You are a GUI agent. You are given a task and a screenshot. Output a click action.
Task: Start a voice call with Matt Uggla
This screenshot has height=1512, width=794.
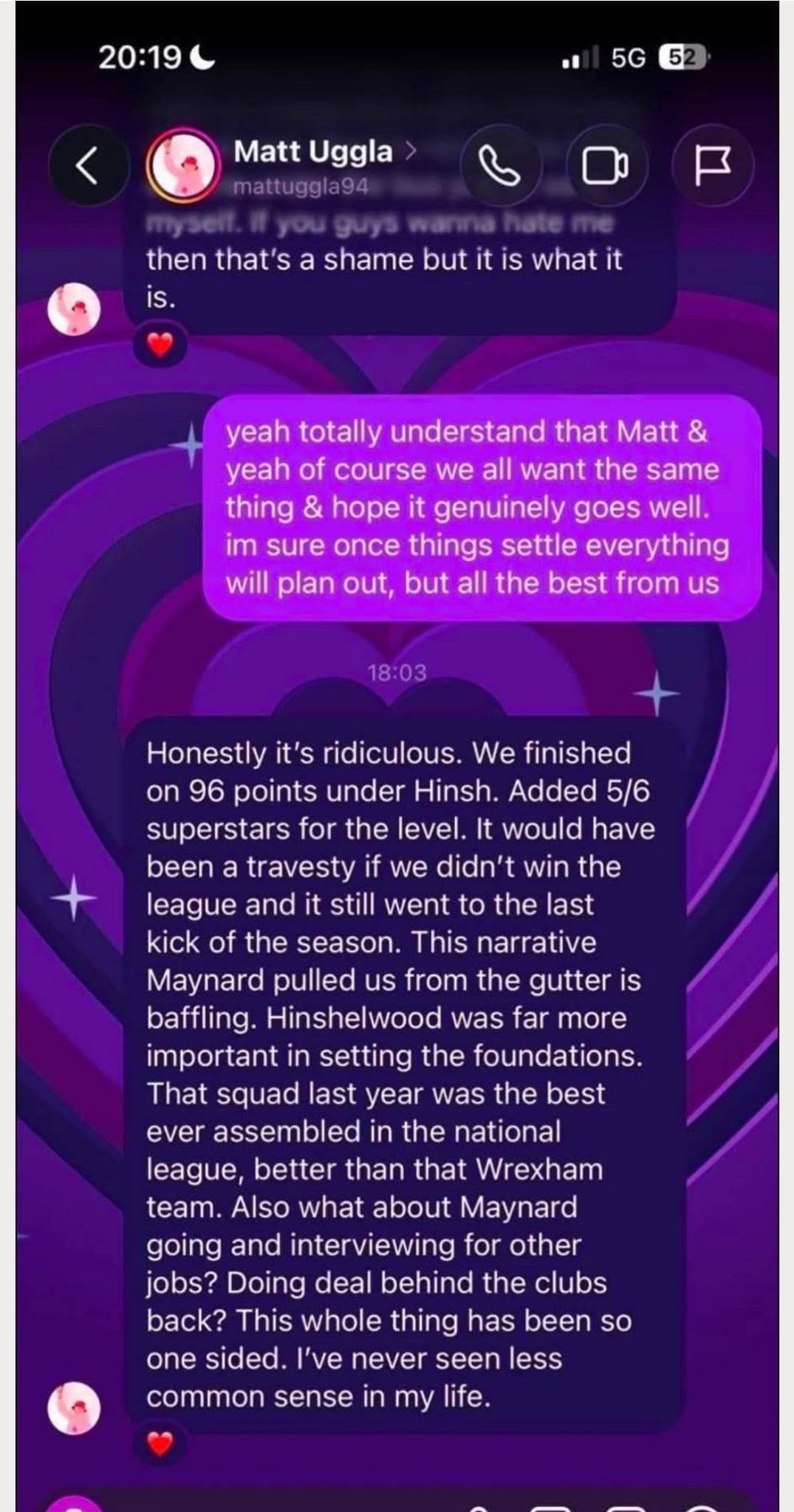[500, 165]
